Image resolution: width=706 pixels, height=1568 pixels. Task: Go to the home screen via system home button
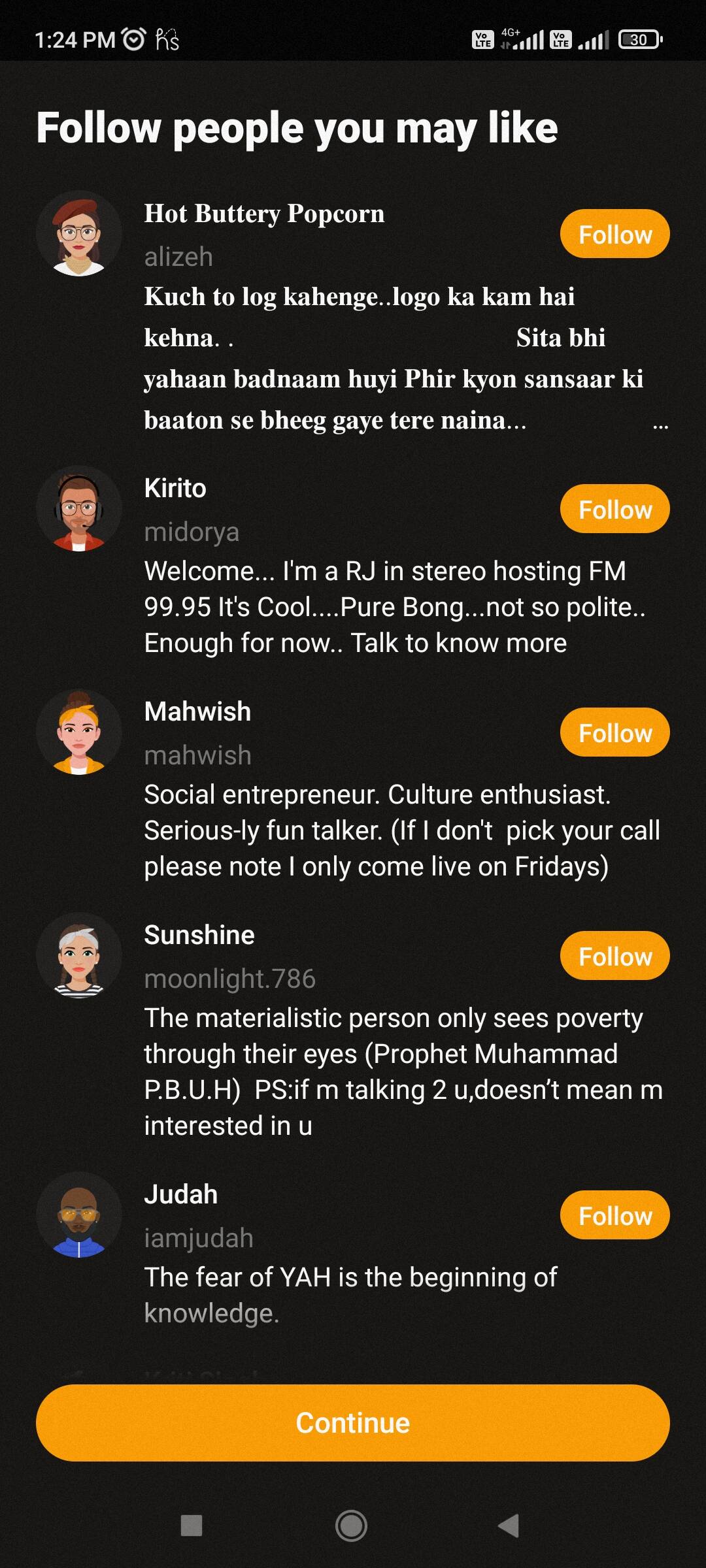pos(352,1526)
